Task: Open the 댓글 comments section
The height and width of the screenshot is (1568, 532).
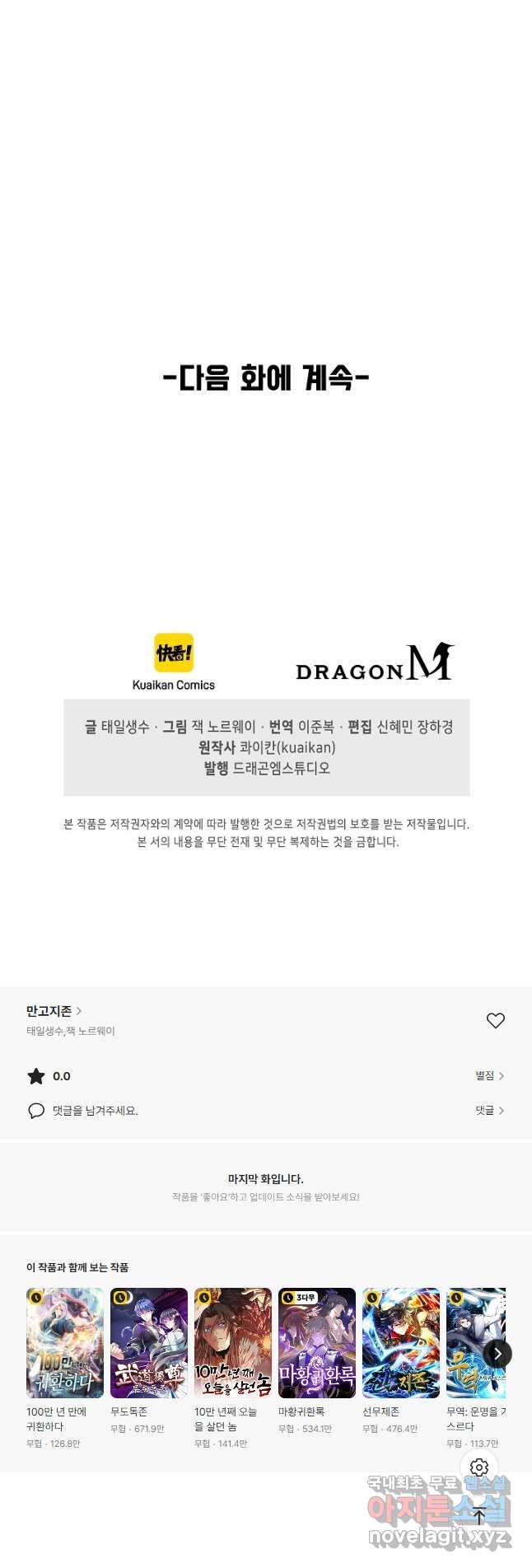Action: coord(489,1110)
